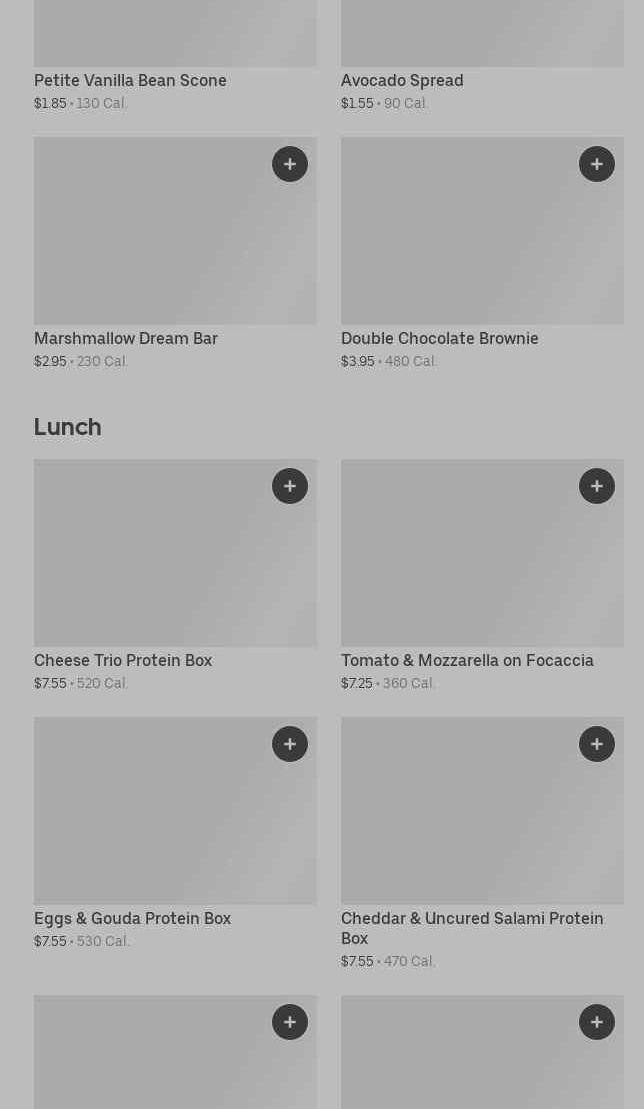Image resolution: width=644 pixels, height=1109 pixels.
Task: Add Marshmallow Dream Bar to cart
Action: (290, 164)
